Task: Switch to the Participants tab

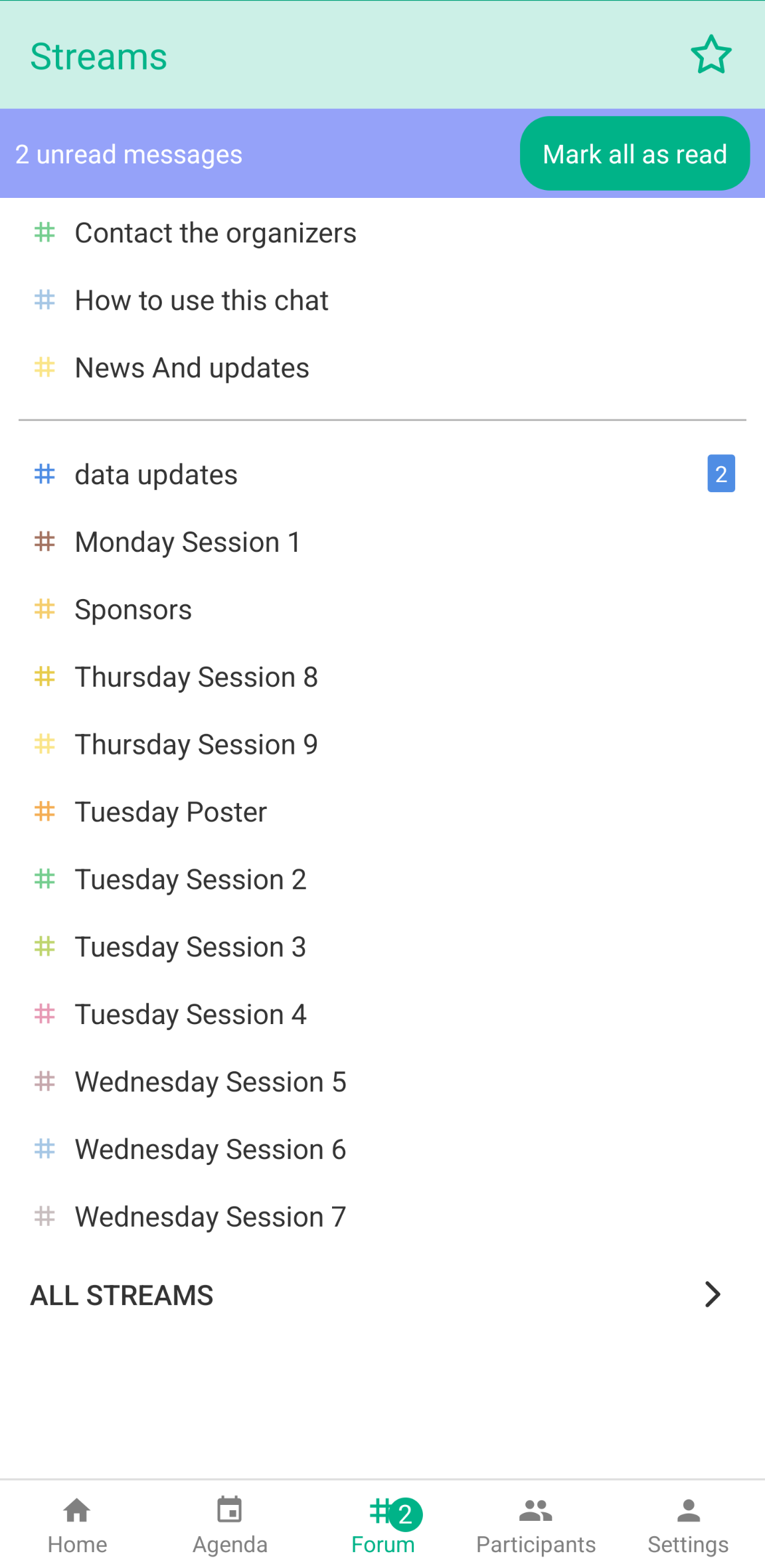Action: (536, 1525)
